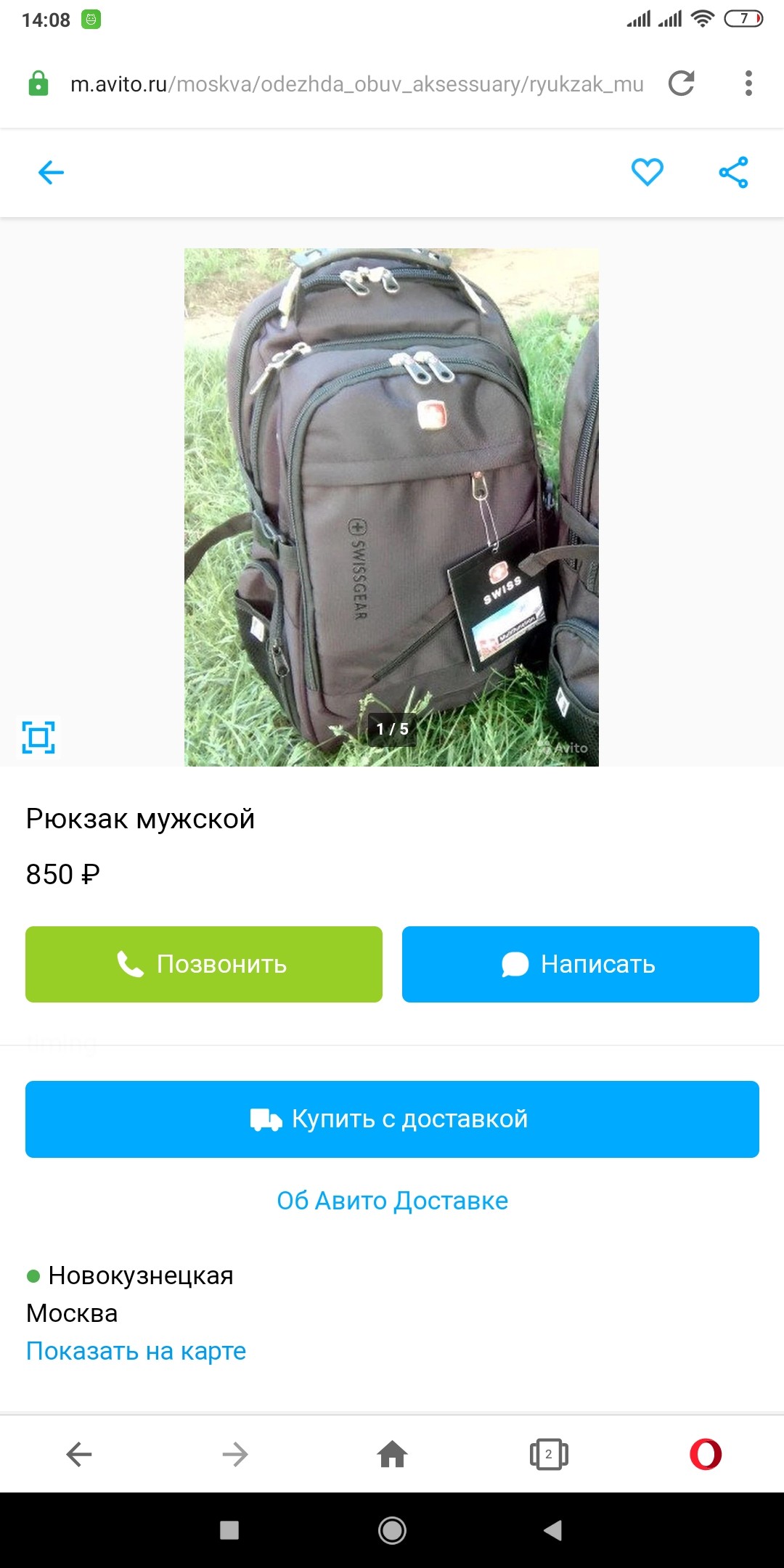The height and width of the screenshot is (1568, 784).
Task: Open the Opera menu
Action: (705, 1454)
